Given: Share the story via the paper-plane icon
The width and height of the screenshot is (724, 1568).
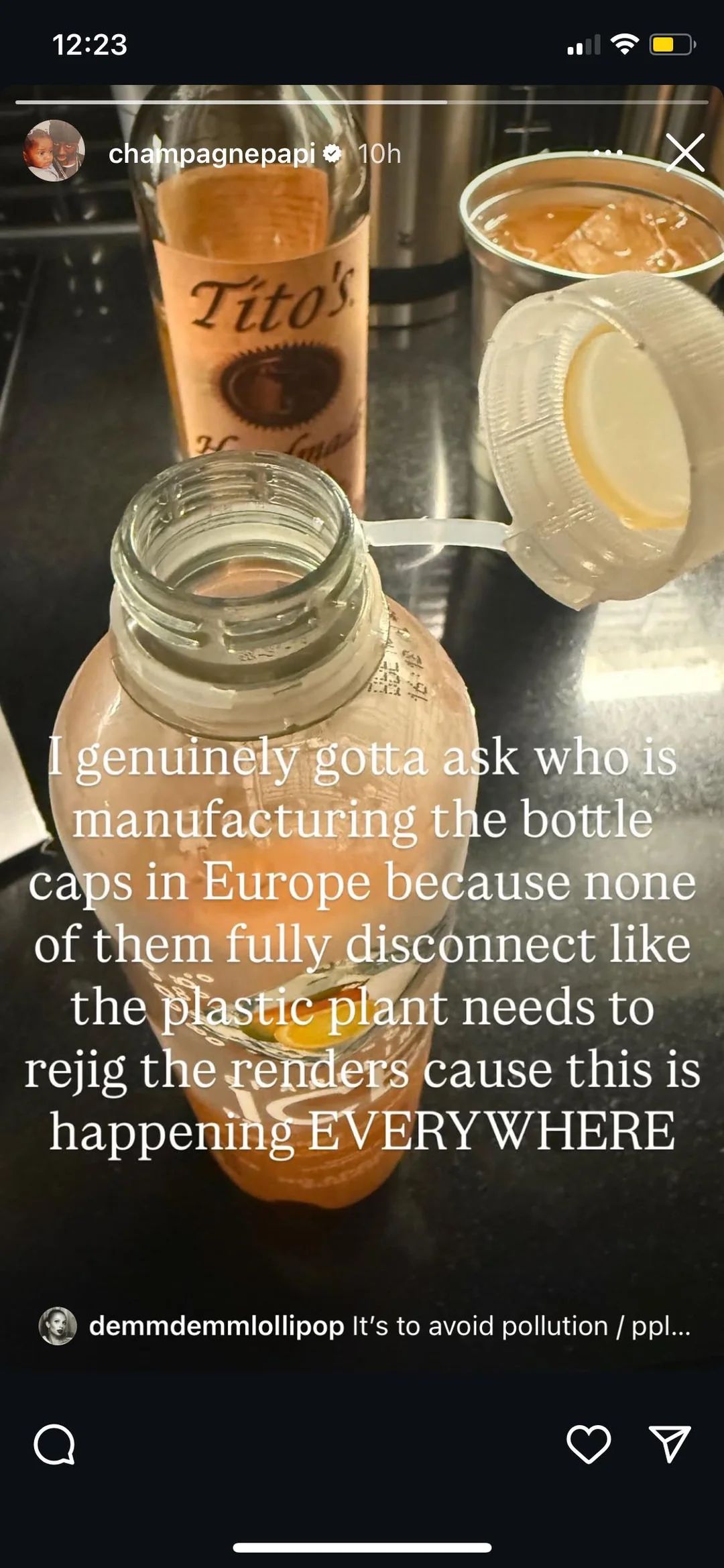Looking at the screenshot, I should tap(670, 1444).
